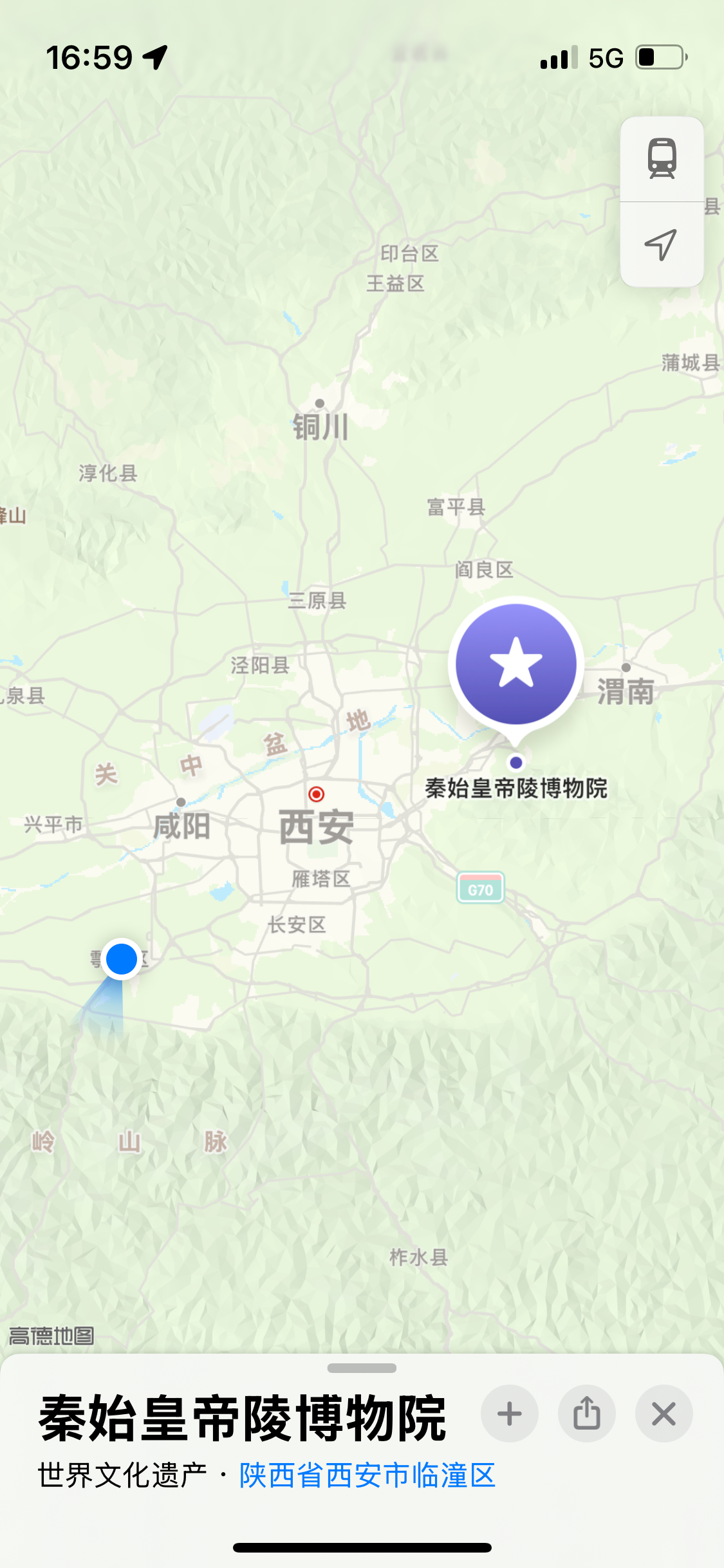Expand the place card via its grabber handle
The width and height of the screenshot is (724, 1568).
362,1368
